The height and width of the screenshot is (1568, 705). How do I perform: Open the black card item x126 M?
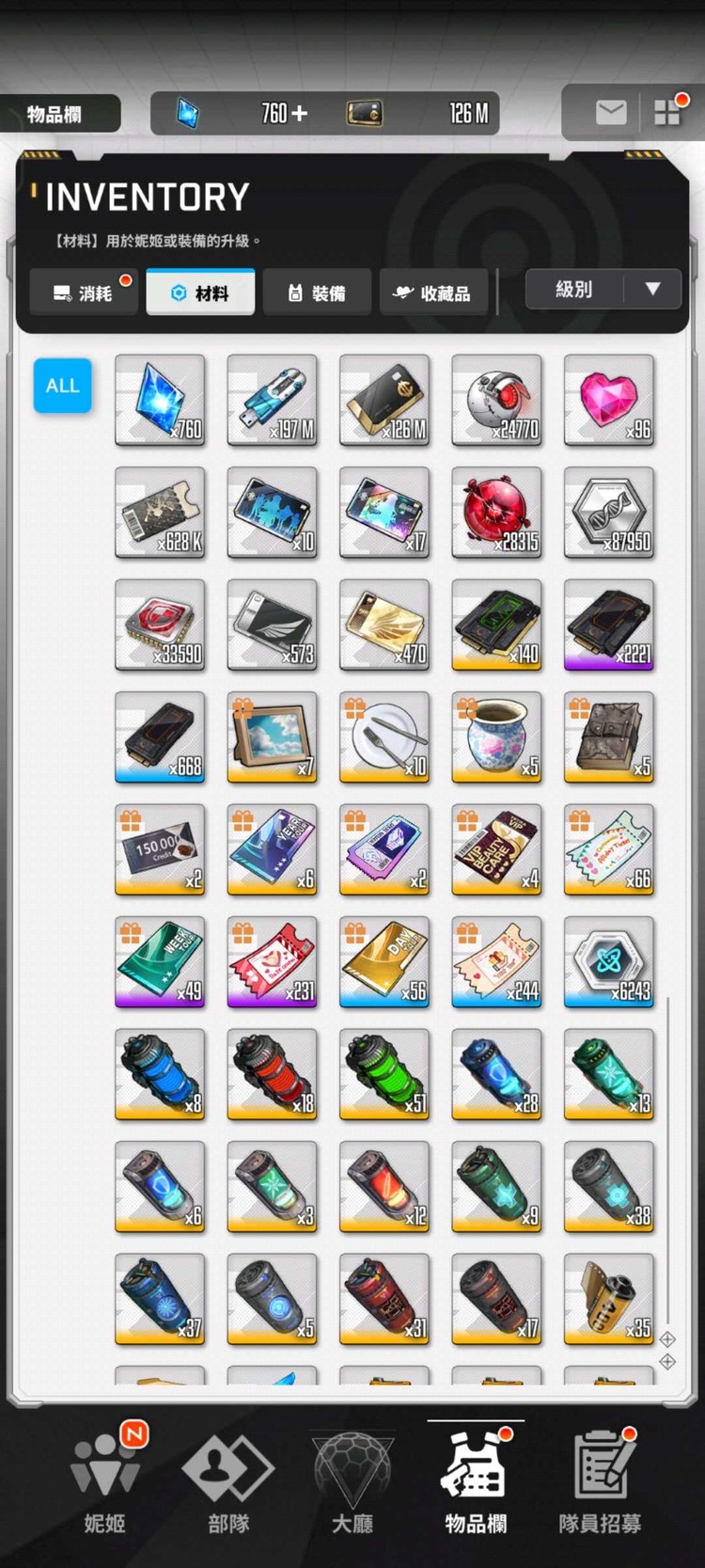(x=384, y=400)
